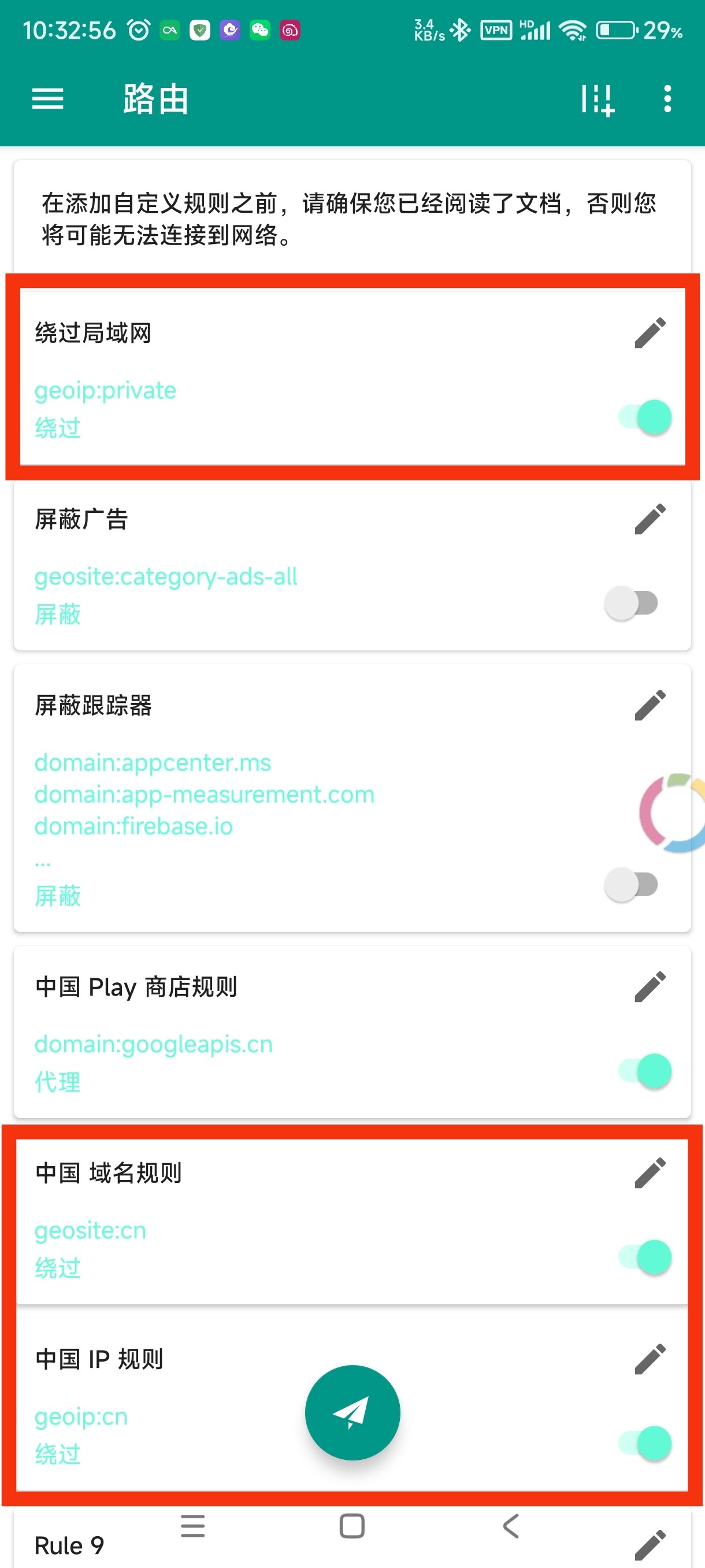This screenshot has height=1568, width=705.
Task: Enable the 屏蔽广告 rule
Action: 632,603
